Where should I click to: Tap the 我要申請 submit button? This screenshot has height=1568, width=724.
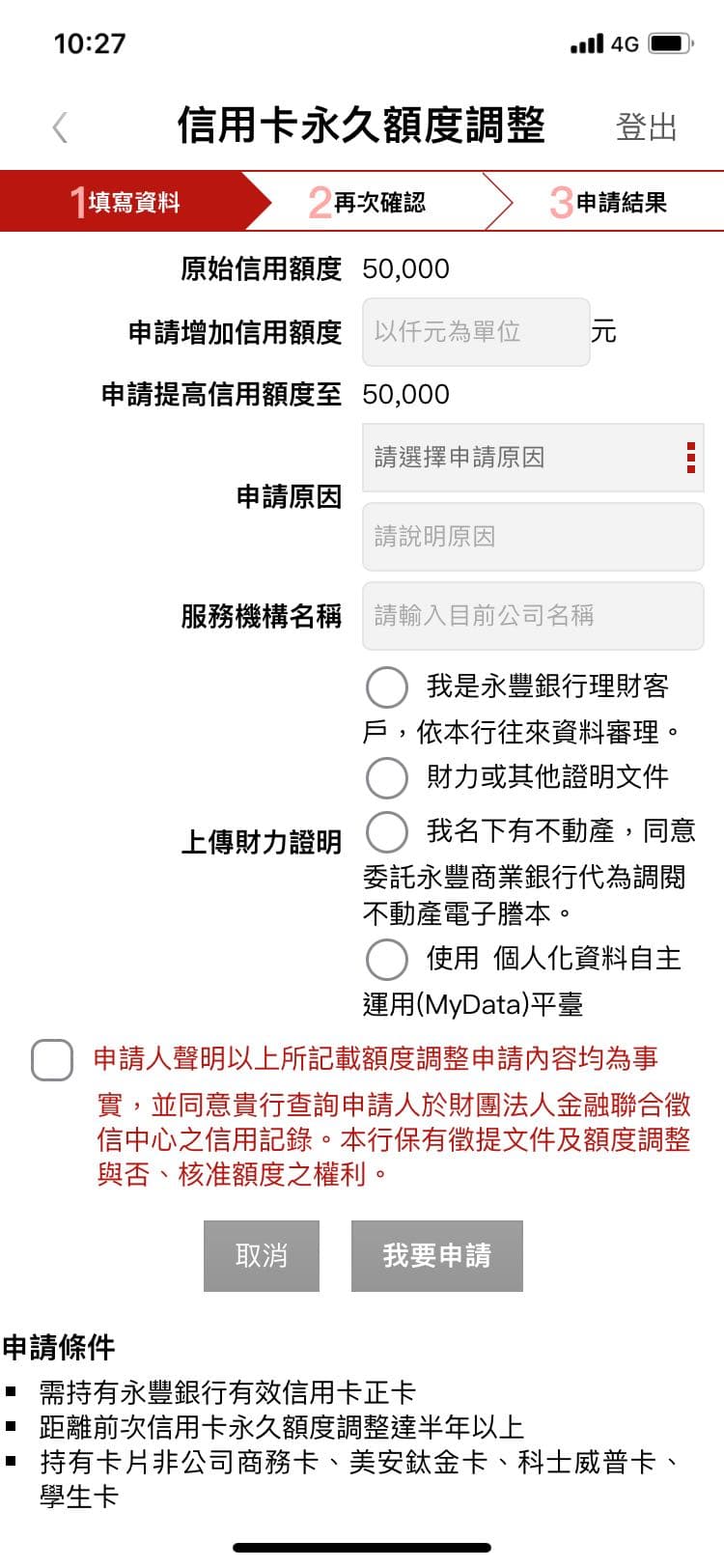click(437, 1255)
